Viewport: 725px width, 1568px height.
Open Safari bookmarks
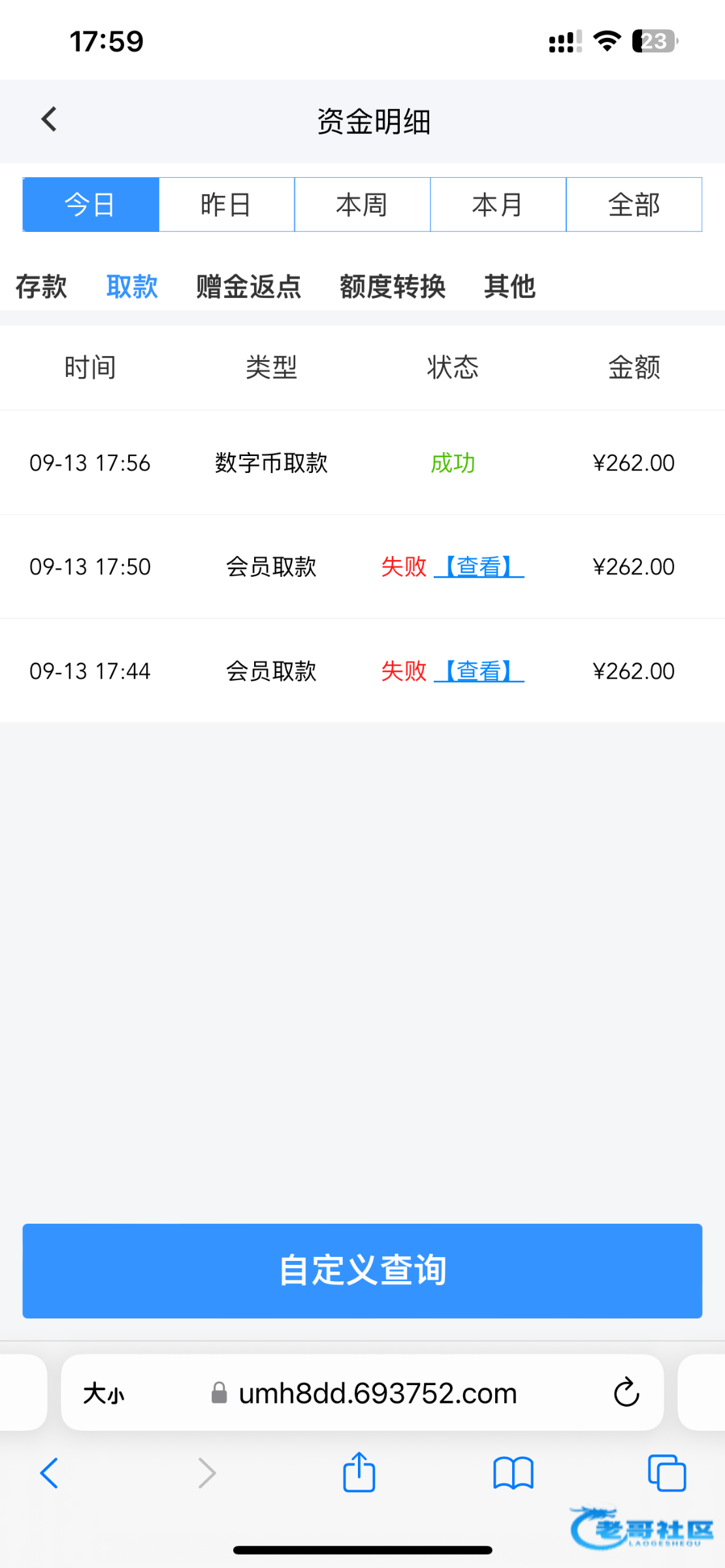pyautogui.click(x=513, y=1473)
